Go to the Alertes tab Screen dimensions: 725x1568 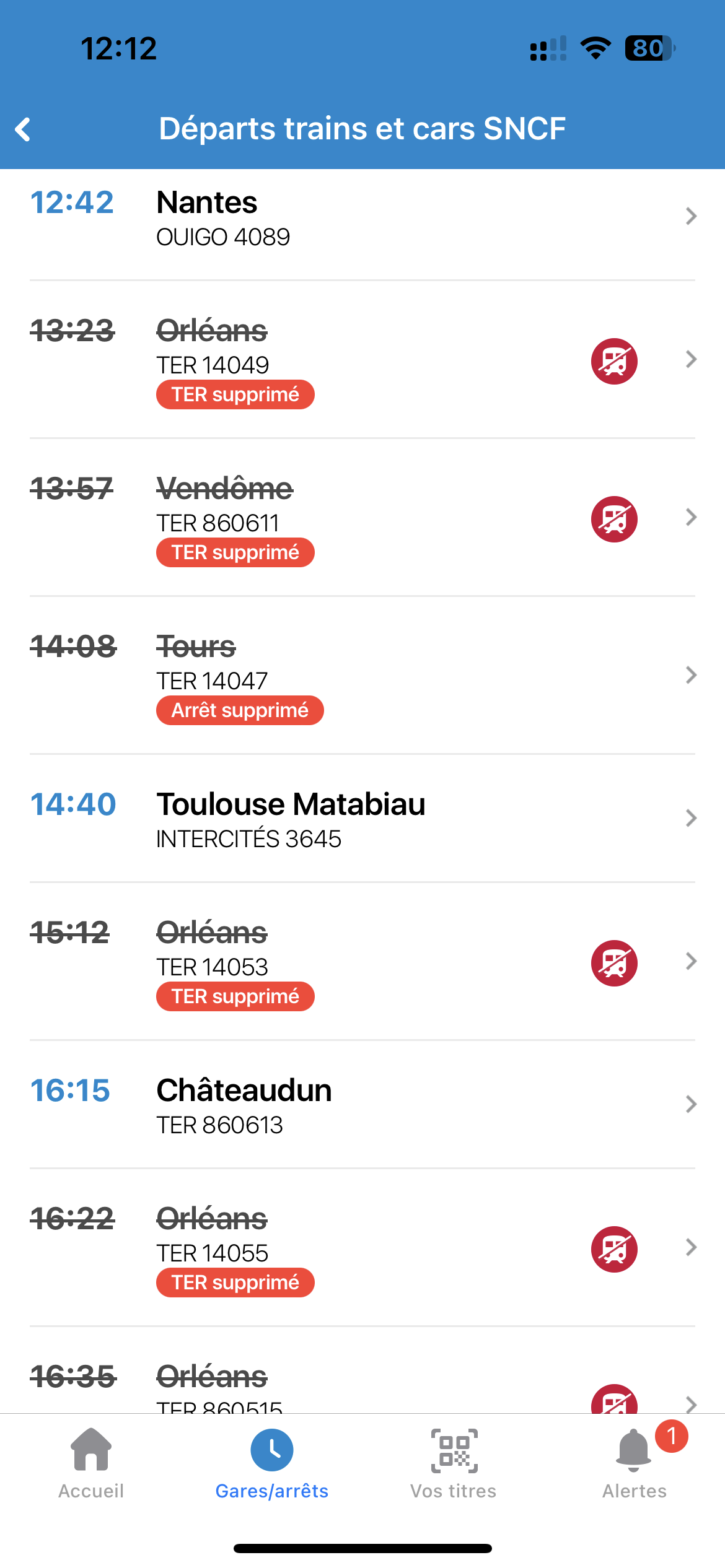click(x=635, y=1464)
